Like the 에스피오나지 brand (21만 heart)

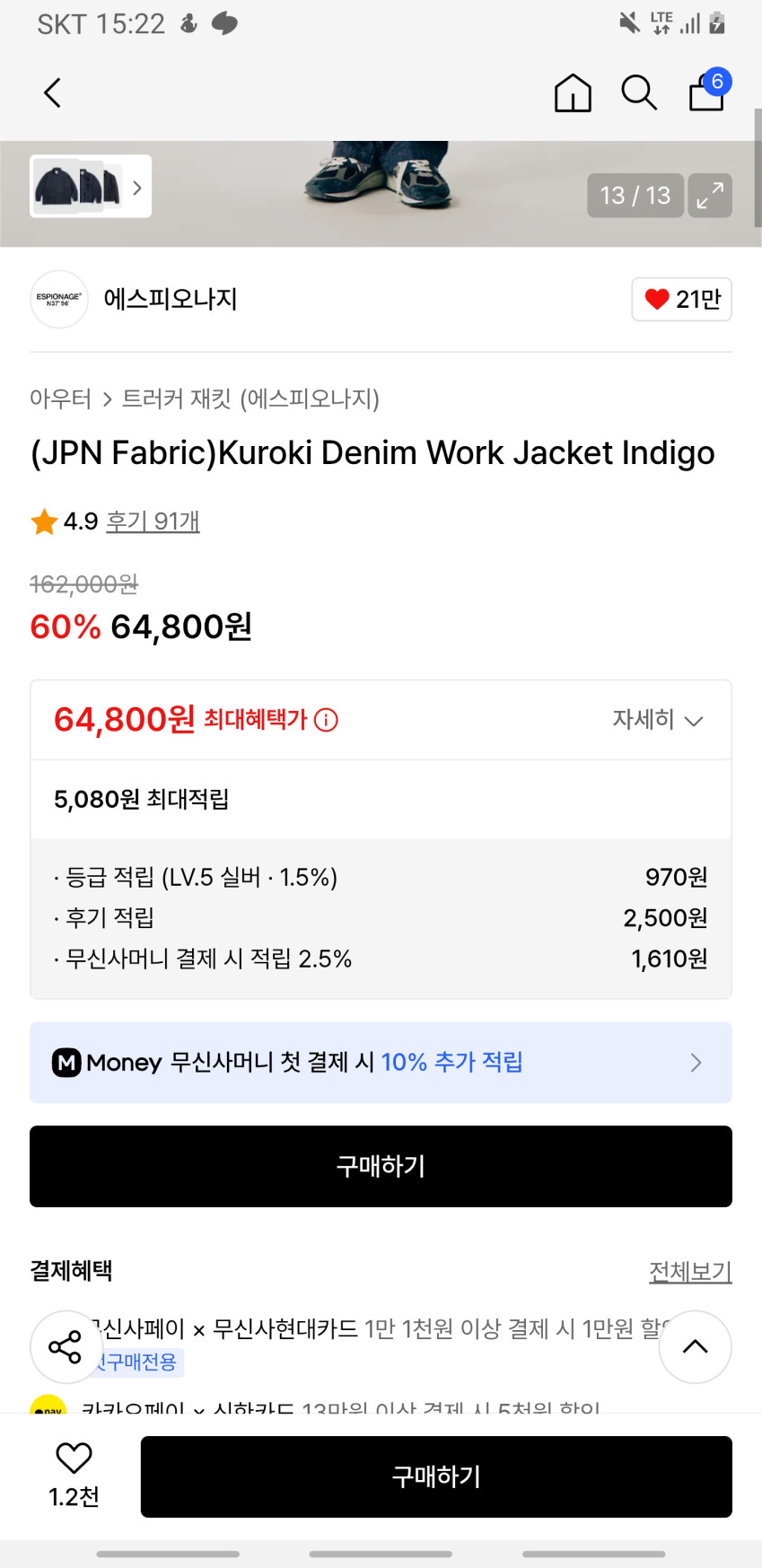tap(681, 299)
